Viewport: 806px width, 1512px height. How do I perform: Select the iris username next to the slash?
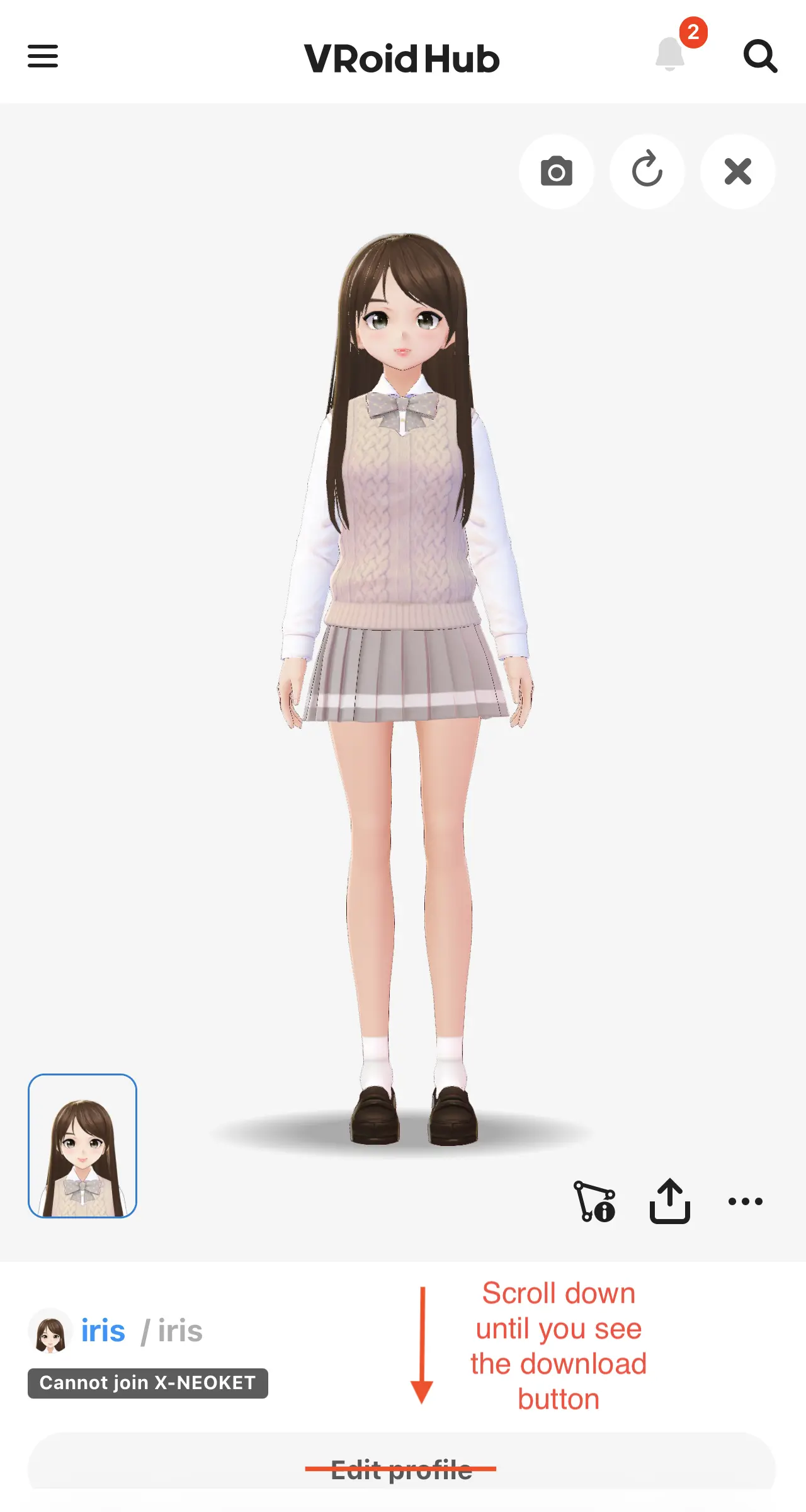click(181, 1331)
